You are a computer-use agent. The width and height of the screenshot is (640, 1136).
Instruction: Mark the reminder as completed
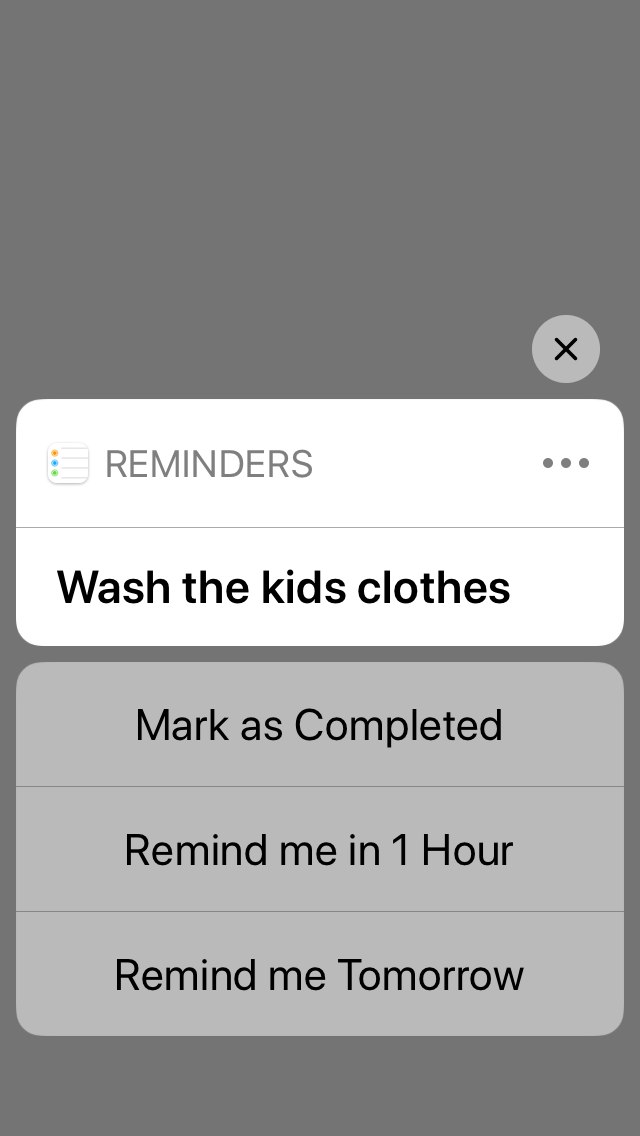[x=319, y=725]
